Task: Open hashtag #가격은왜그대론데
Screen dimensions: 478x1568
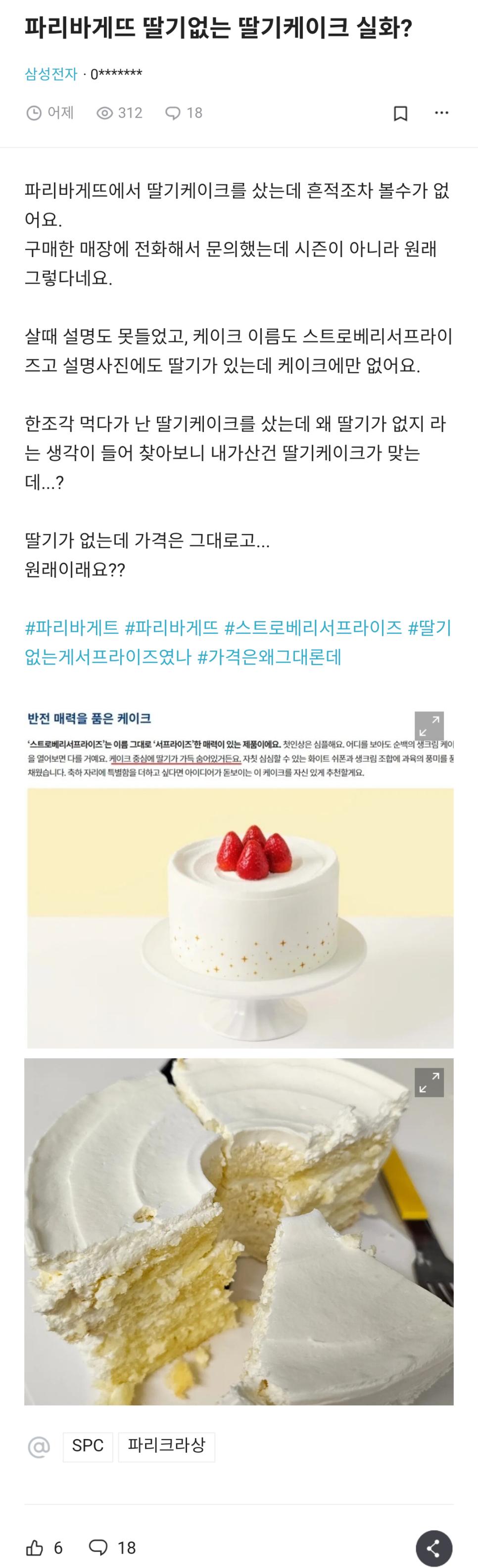Action: tap(269, 657)
